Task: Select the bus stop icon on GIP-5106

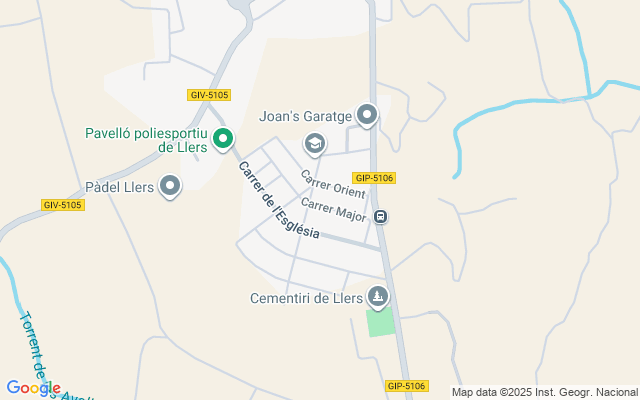Action: click(x=380, y=216)
